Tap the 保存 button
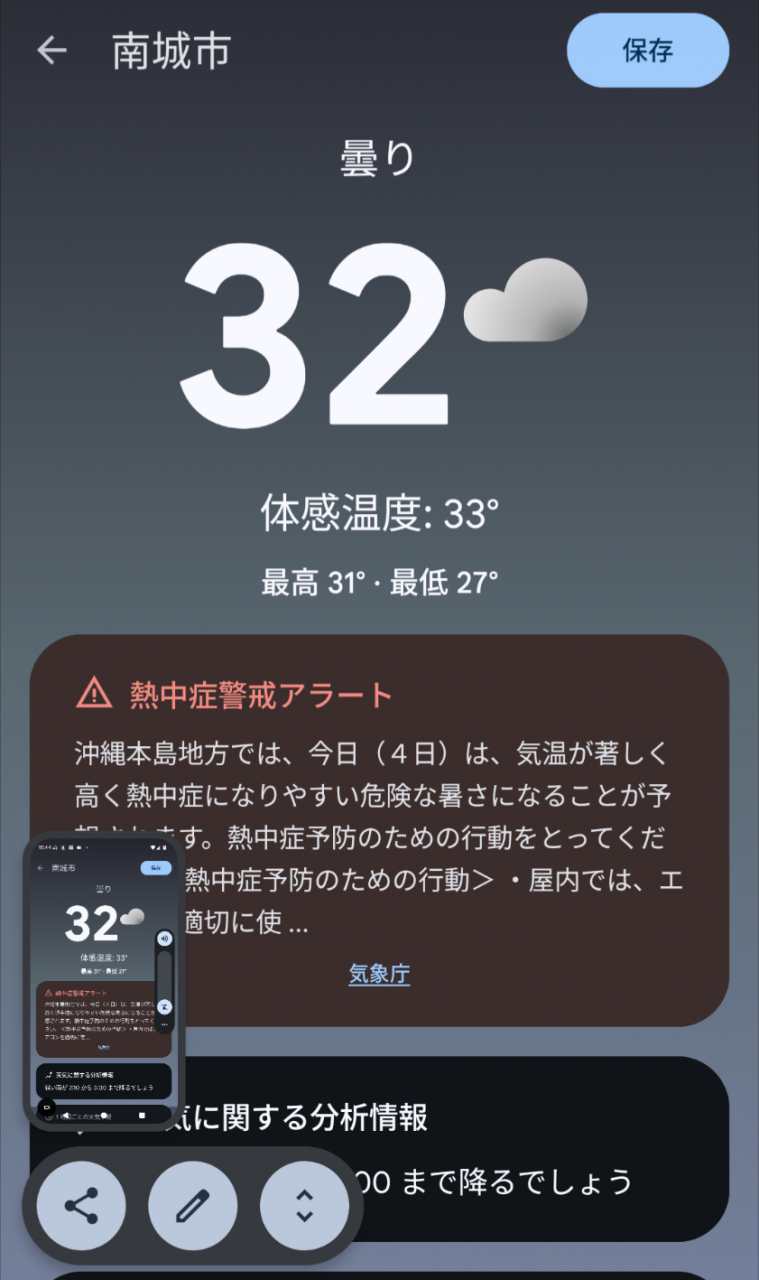This screenshot has width=759, height=1280. (647, 51)
